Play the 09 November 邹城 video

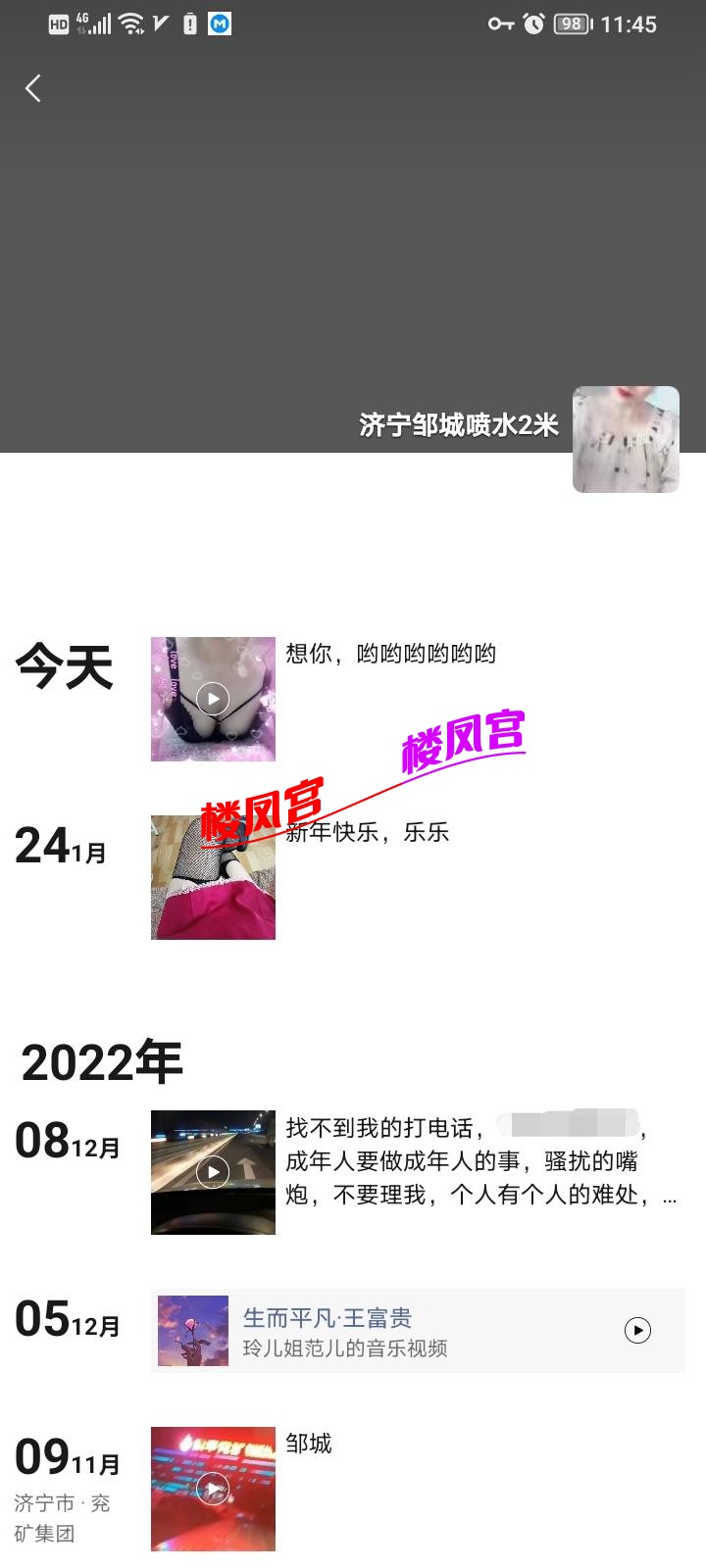pos(213,1489)
